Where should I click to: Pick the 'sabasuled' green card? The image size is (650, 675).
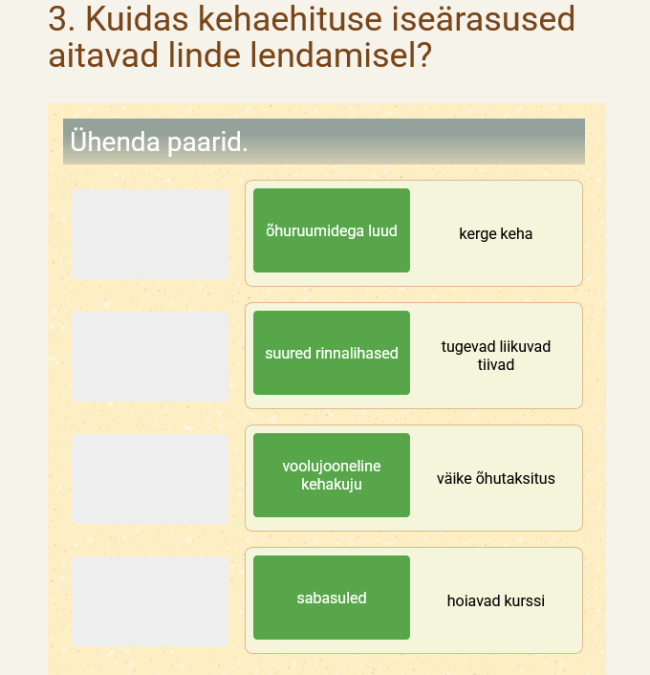pos(331,598)
